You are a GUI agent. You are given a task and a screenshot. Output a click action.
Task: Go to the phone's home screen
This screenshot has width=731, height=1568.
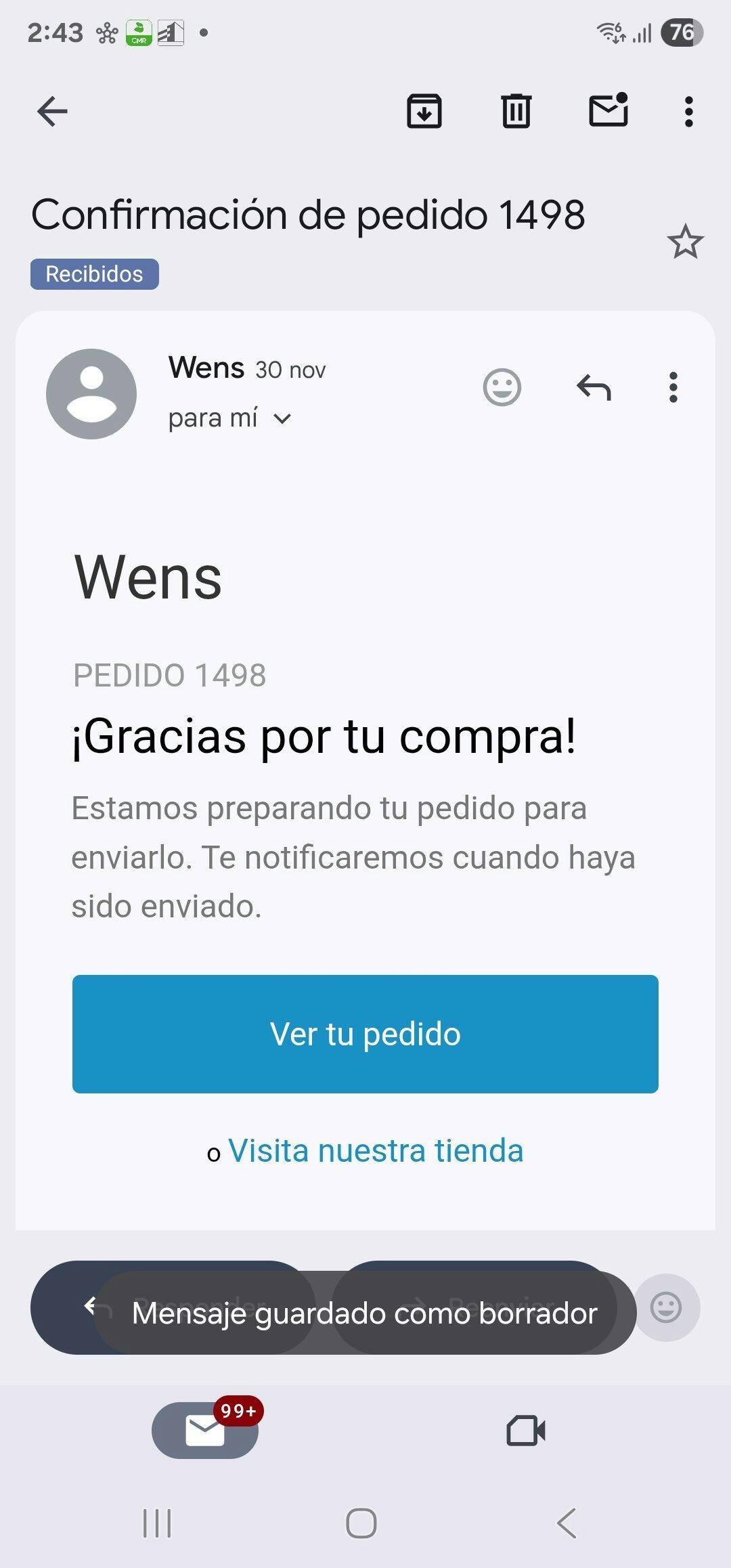(361, 1523)
